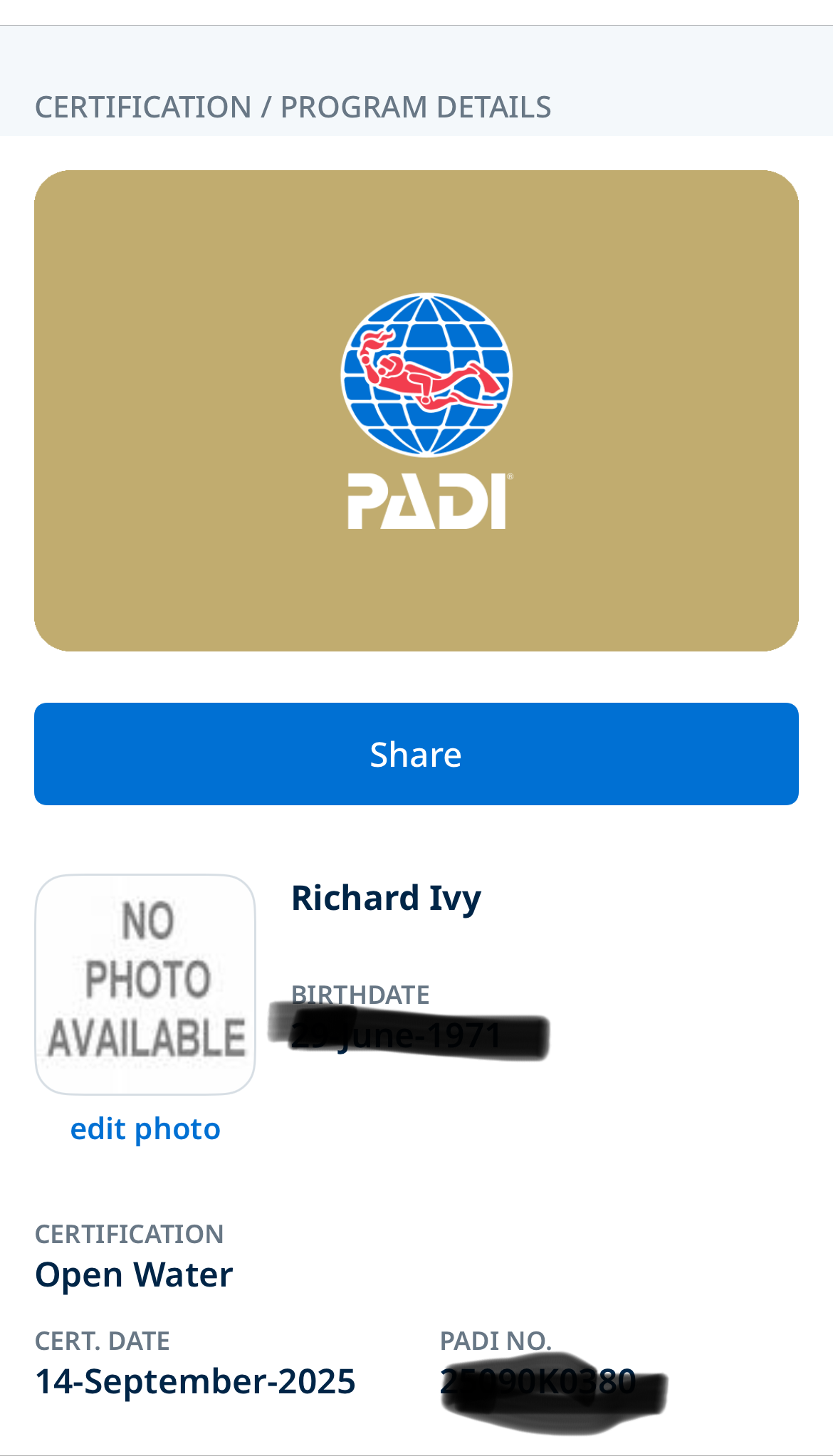The image size is (833, 1456).
Task: Tap the blue Share button
Action: pos(416,754)
